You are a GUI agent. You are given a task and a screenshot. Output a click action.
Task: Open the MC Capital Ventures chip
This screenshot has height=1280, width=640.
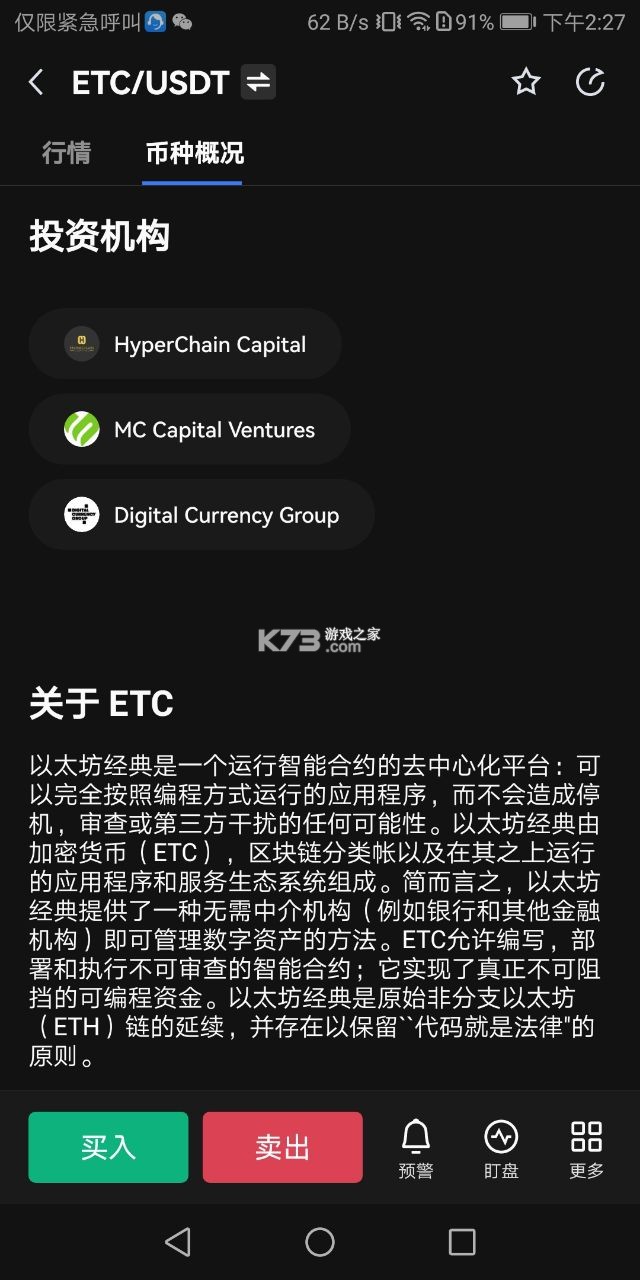[189, 429]
